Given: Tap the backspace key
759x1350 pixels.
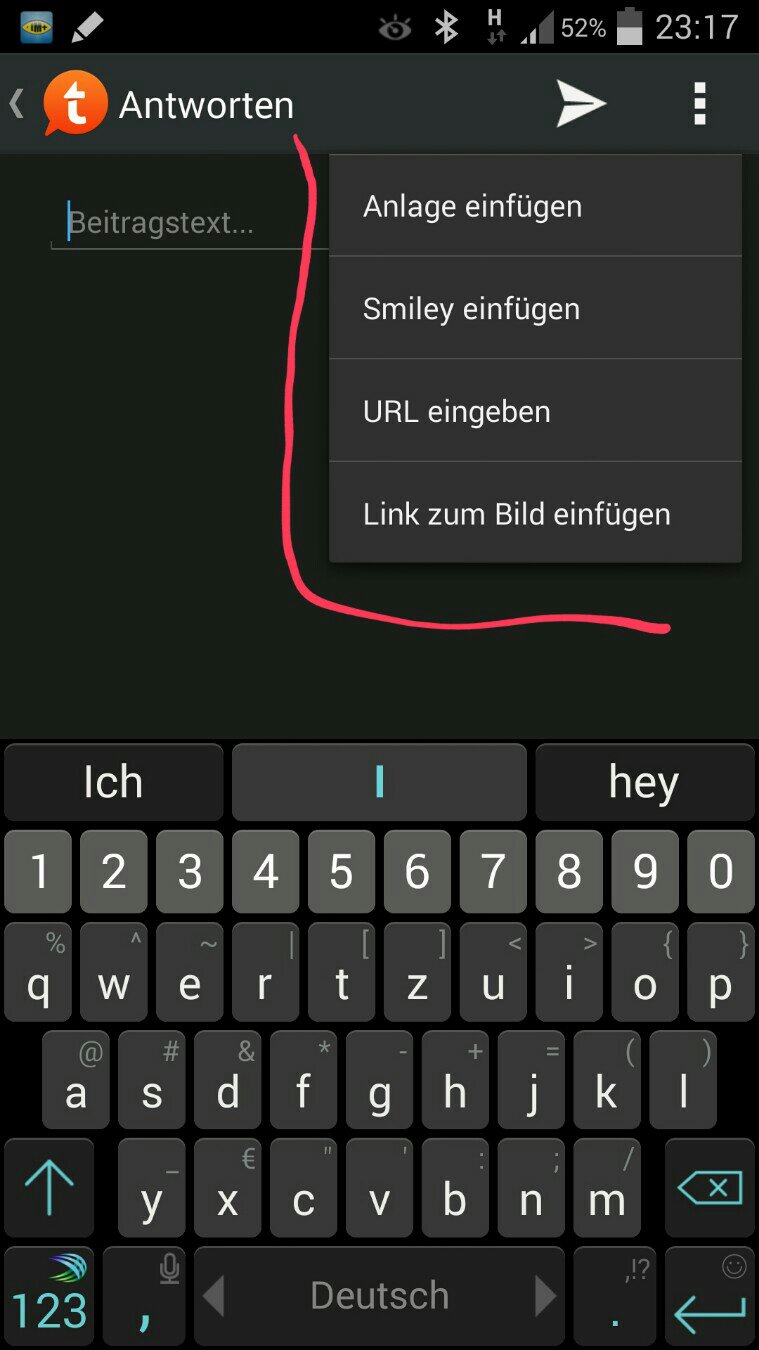Looking at the screenshot, I should point(709,1188).
